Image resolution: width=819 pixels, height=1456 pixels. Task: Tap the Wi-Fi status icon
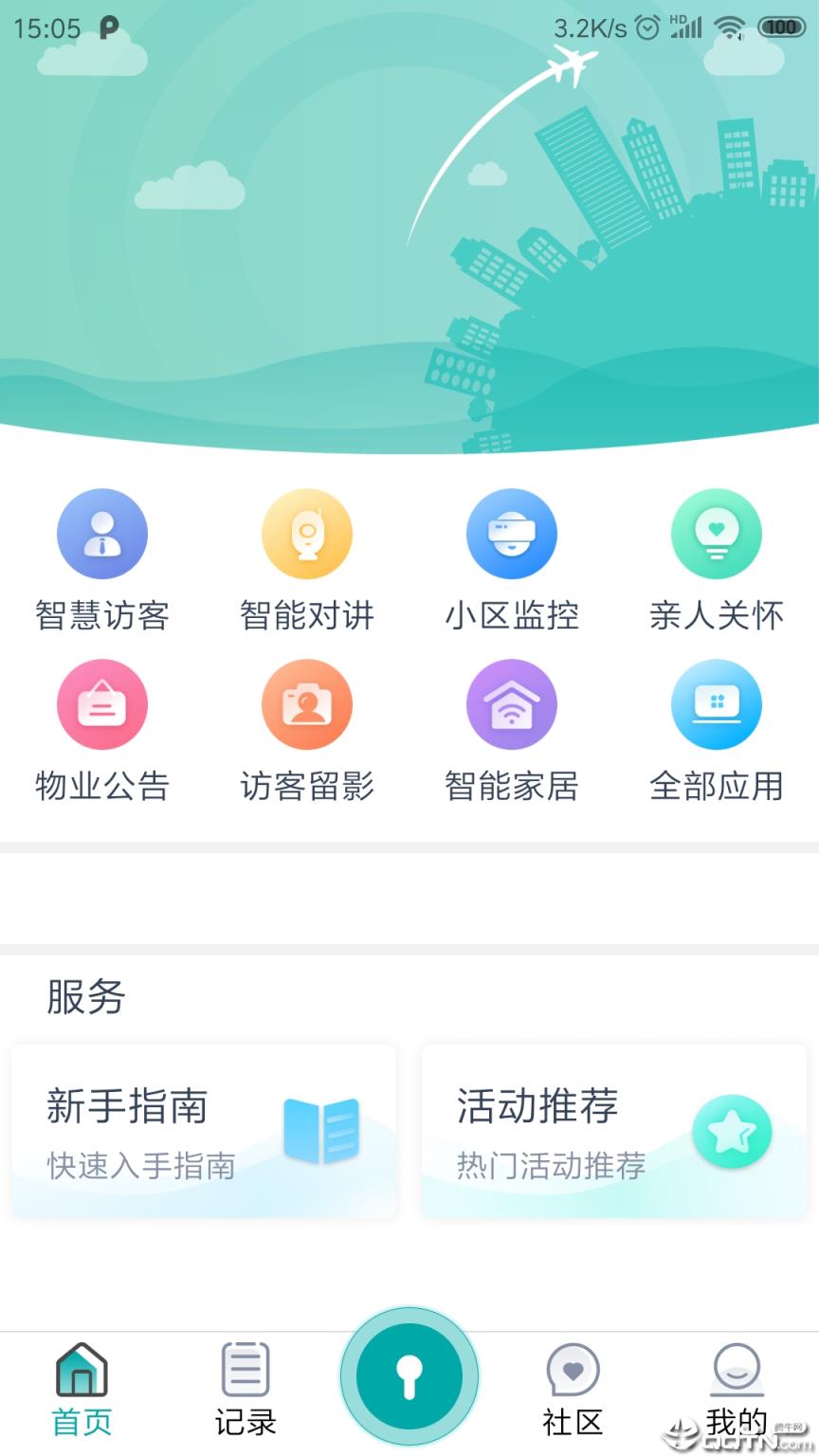tap(731, 27)
